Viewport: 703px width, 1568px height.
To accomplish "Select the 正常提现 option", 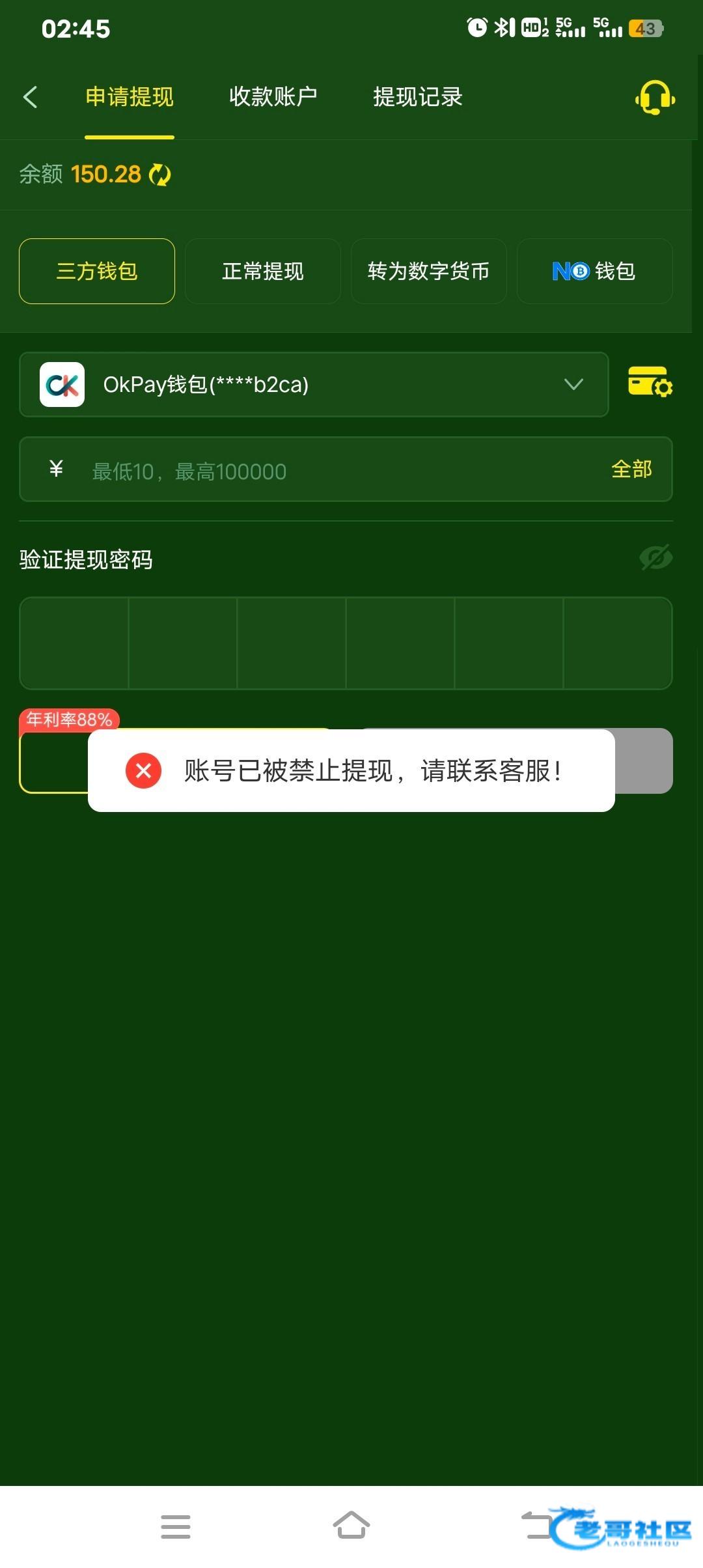I will point(263,271).
